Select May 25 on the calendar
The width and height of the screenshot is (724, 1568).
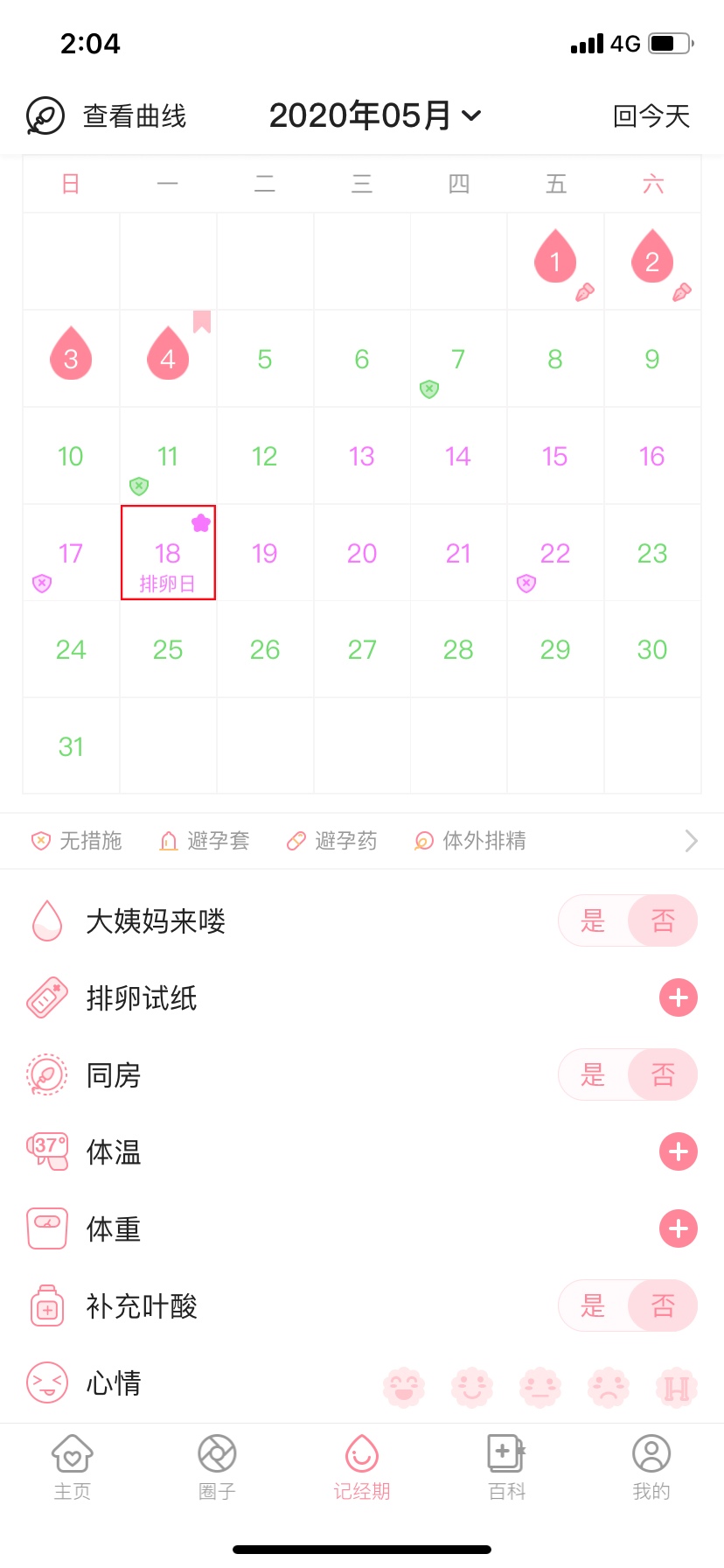pyautogui.click(x=168, y=650)
